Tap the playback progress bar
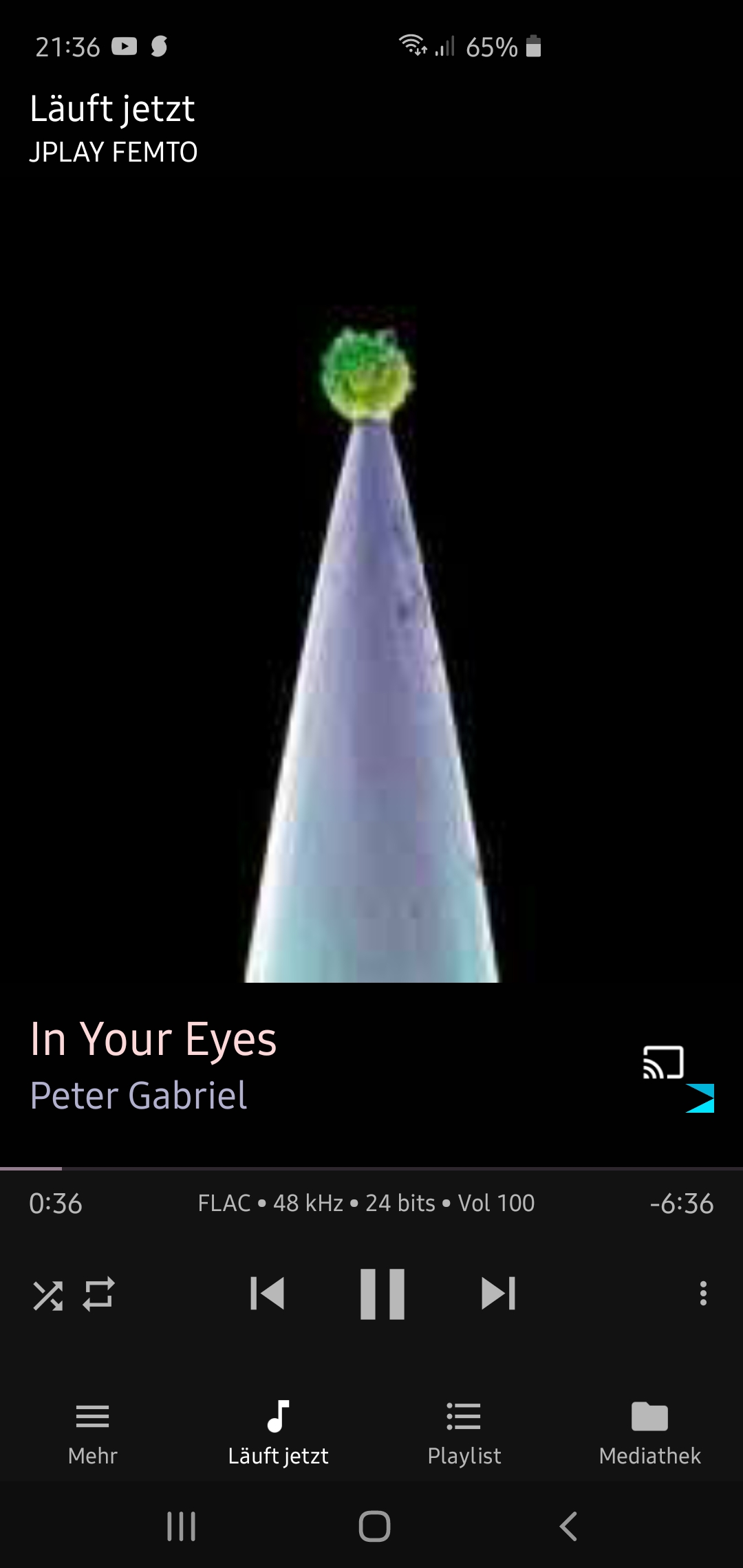743x1568 pixels. click(x=371, y=1168)
